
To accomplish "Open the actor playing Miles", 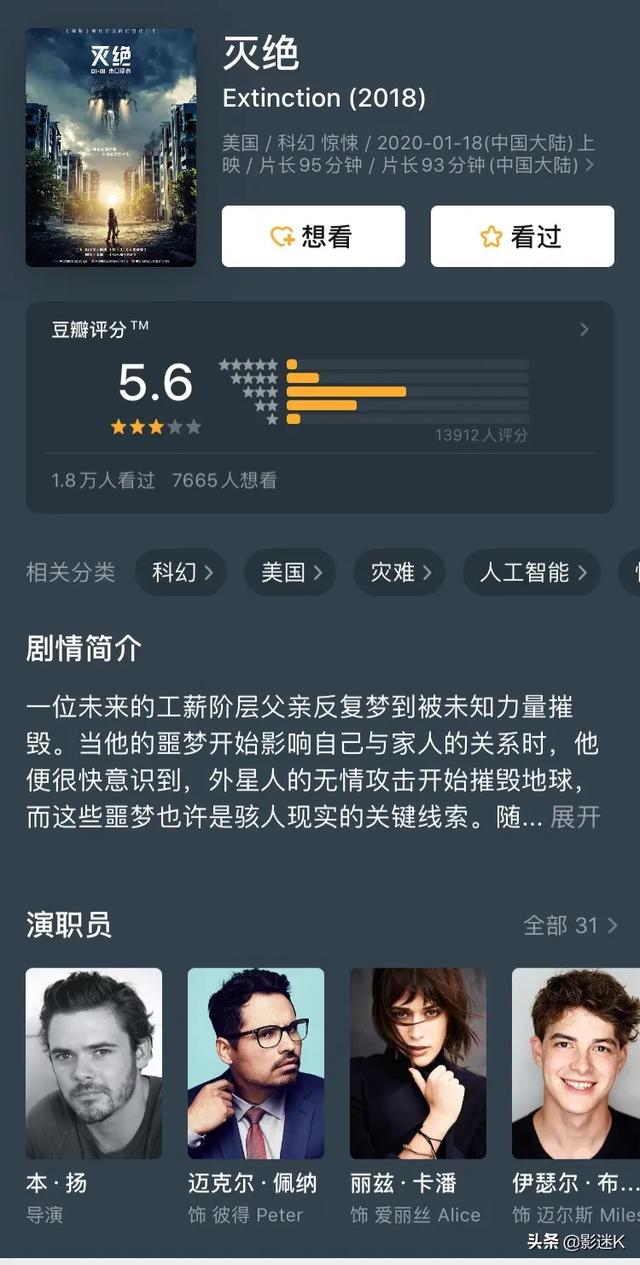I will click(x=576, y=1063).
